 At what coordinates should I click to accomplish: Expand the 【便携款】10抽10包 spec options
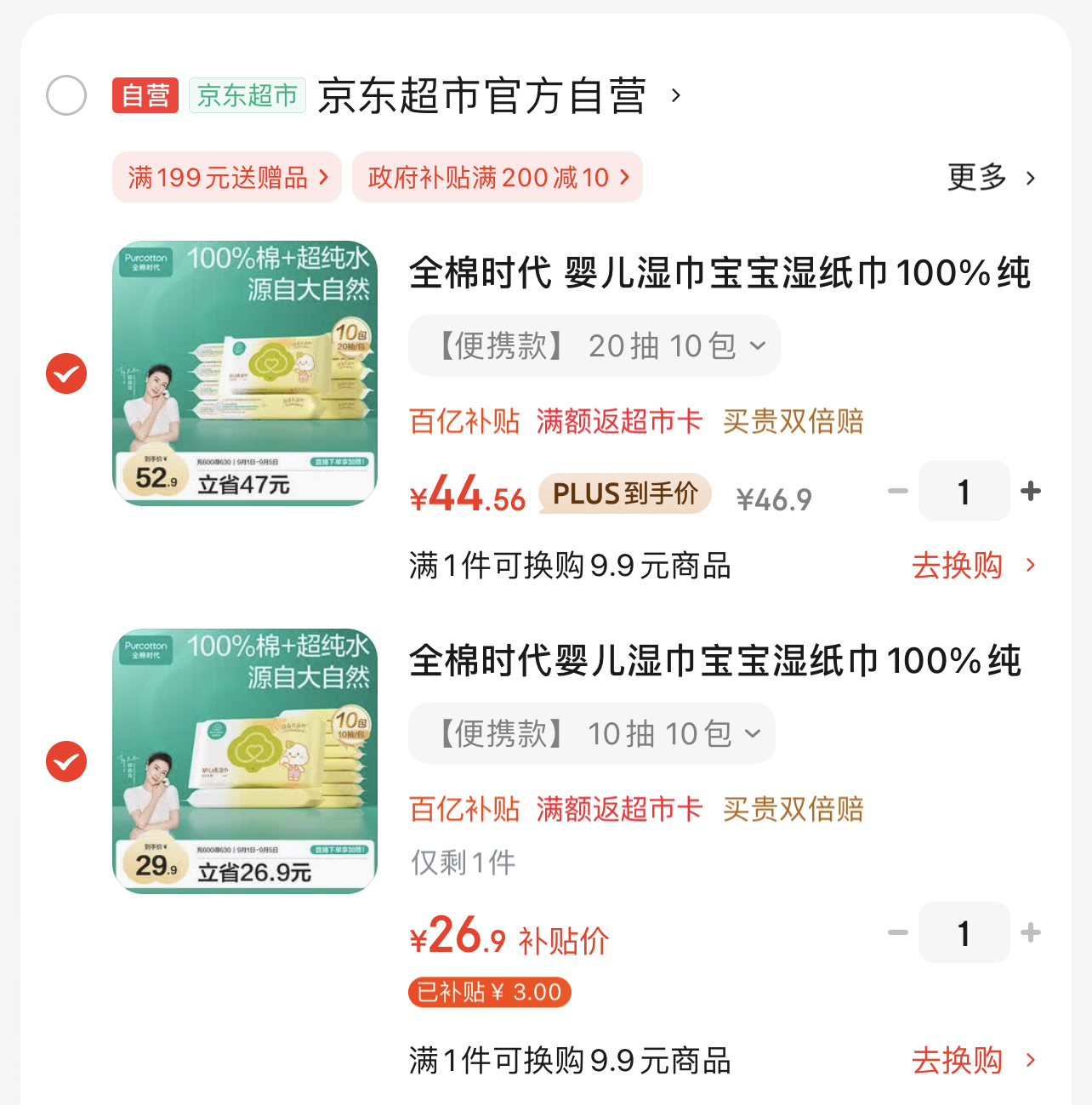(x=590, y=733)
